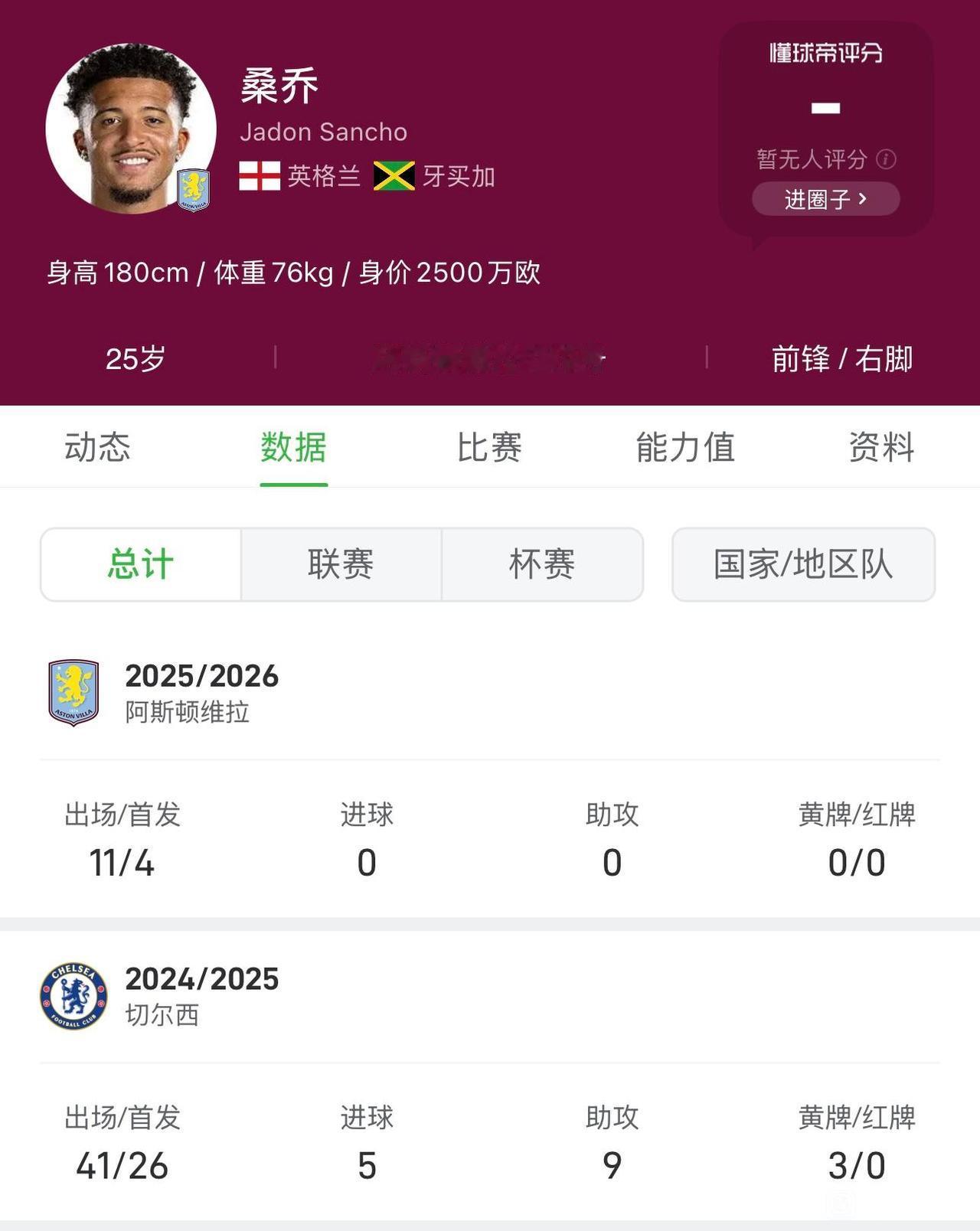Screen dimensions: 980x1231
Task: Enable the 国家/地区队 view
Action: (x=804, y=564)
